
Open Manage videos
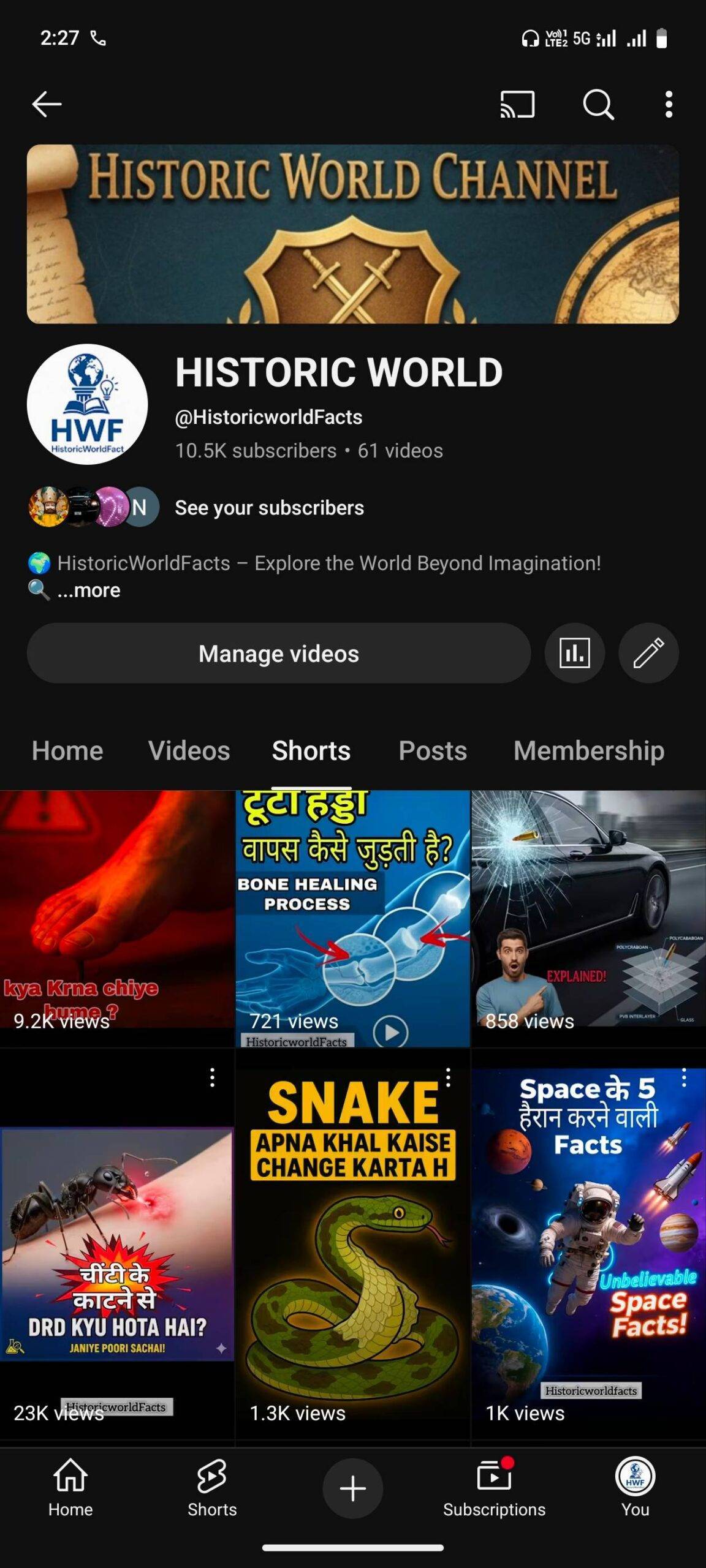[278, 654]
